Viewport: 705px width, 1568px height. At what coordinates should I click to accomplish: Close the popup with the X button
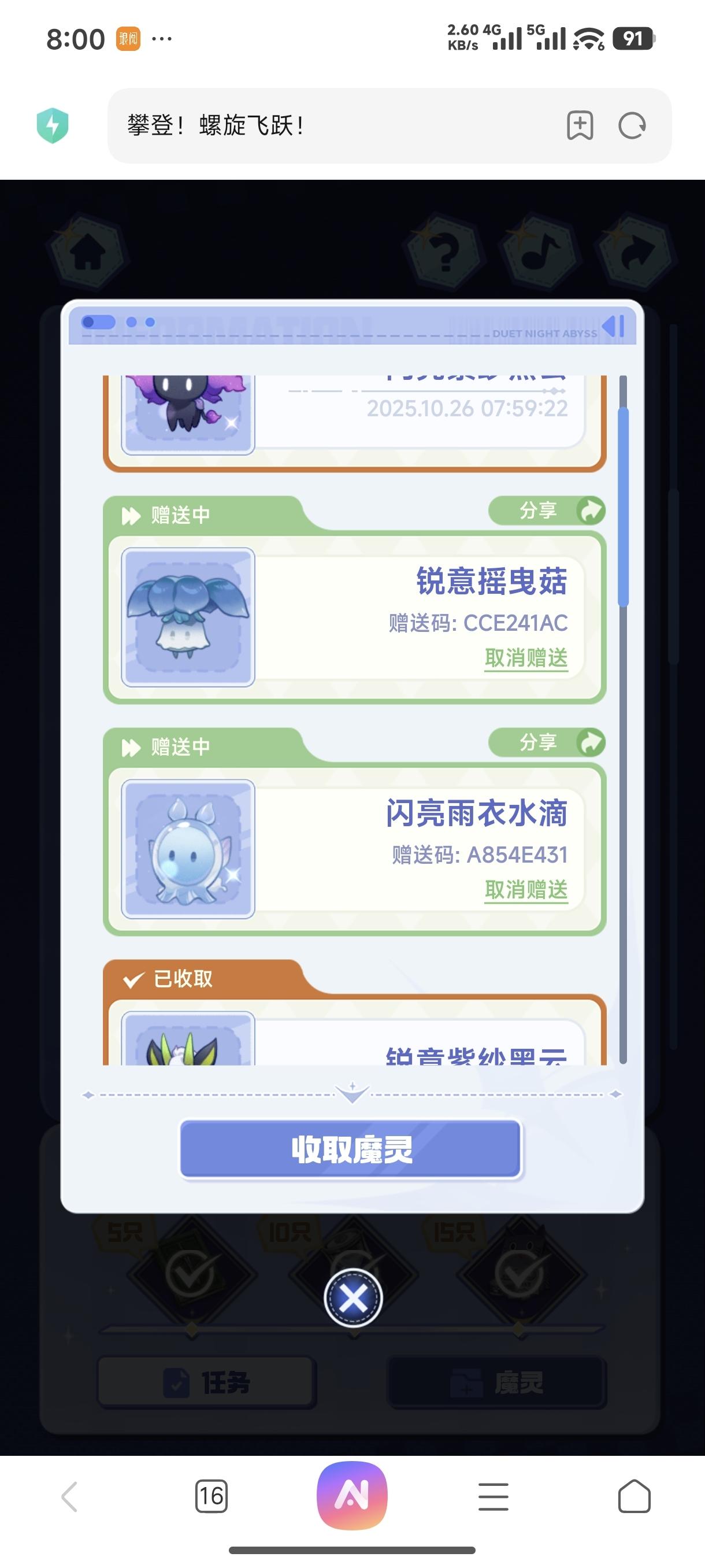353,1299
